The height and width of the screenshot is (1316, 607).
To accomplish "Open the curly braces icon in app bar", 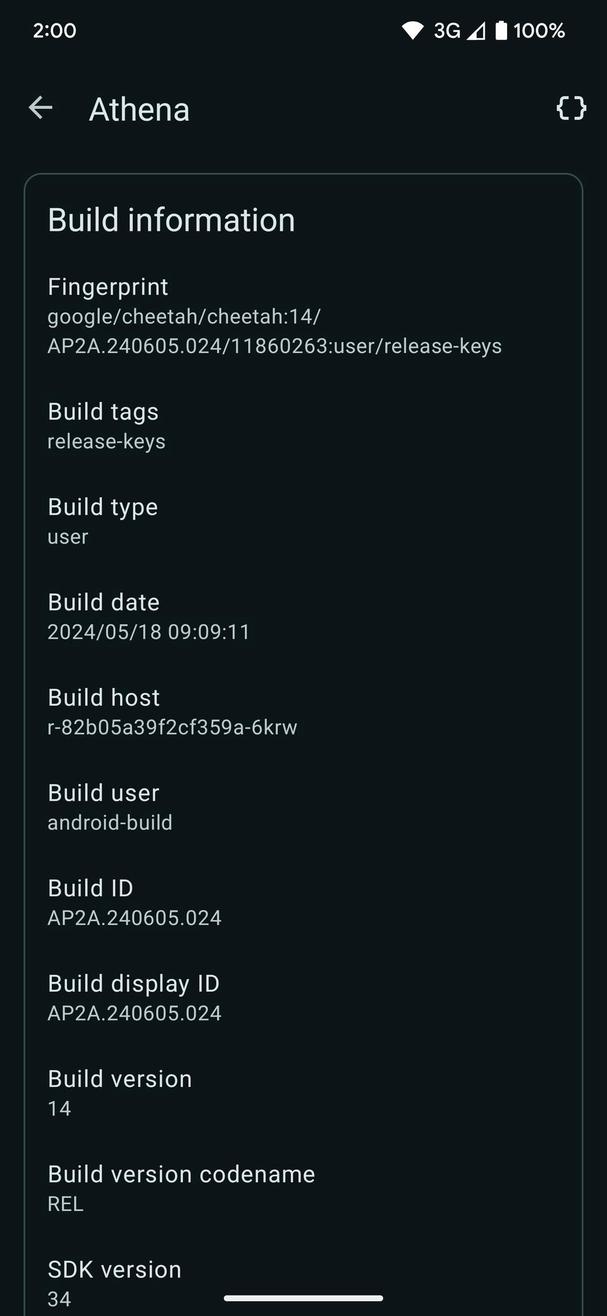I will point(571,108).
